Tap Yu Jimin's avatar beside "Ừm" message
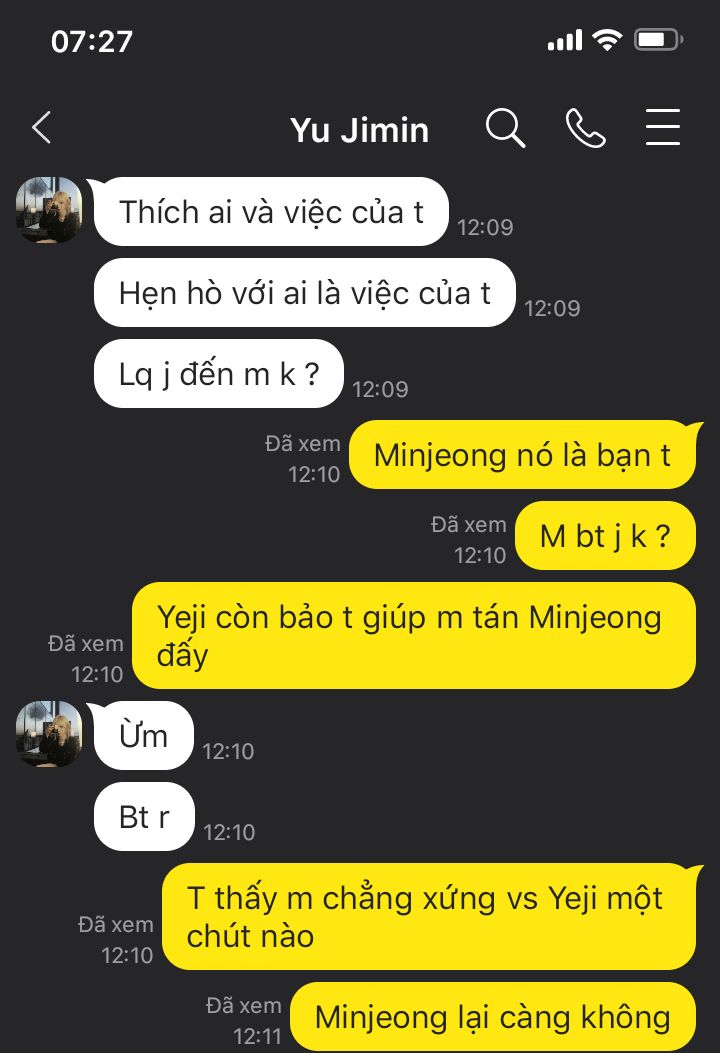Image resolution: width=720 pixels, height=1053 pixels. click(x=49, y=734)
